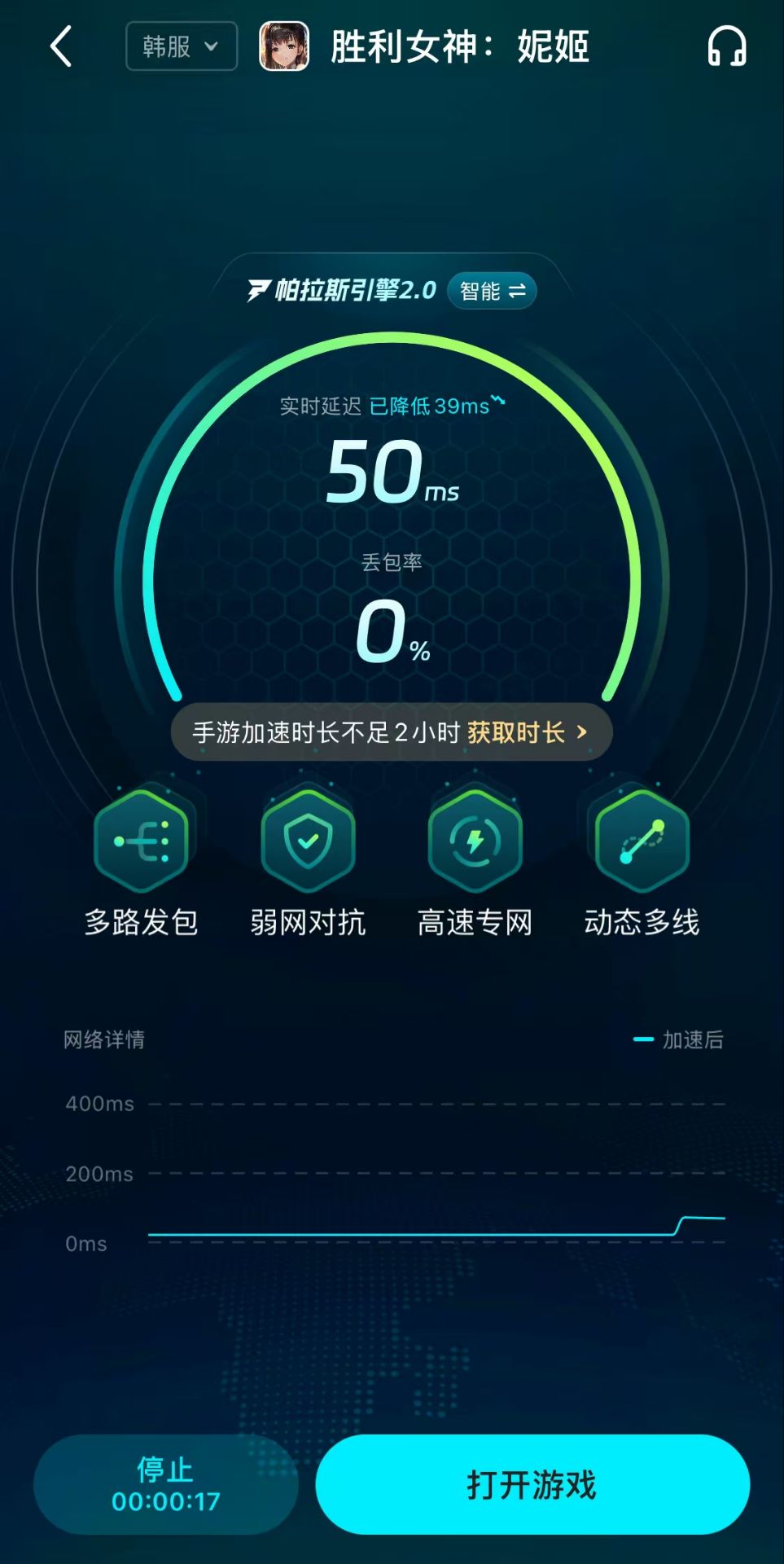Go back using the top-left arrow

point(61,46)
